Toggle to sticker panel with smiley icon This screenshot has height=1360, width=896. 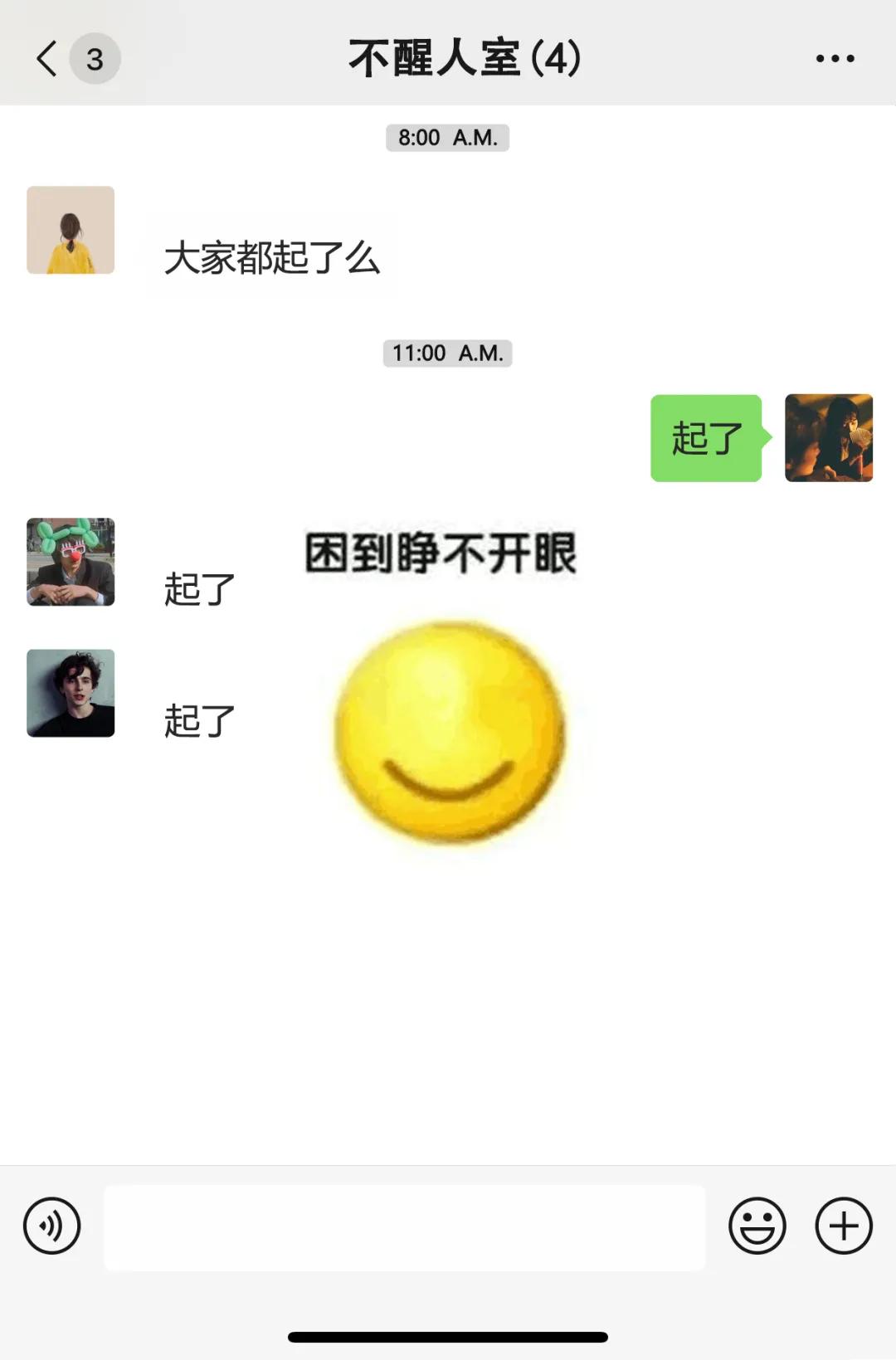[x=757, y=1226]
